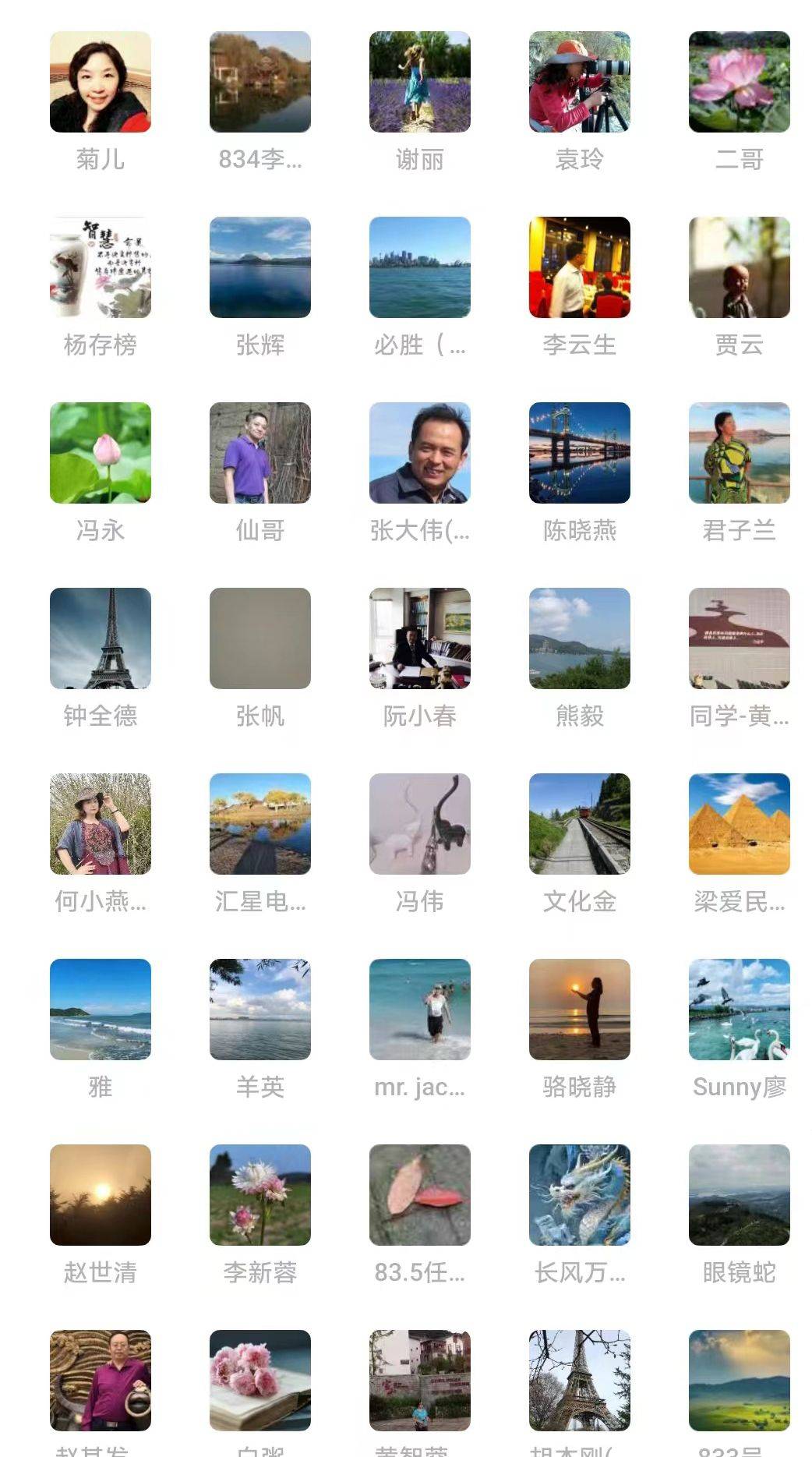Image resolution: width=812 pixels, height=1457 pixels.
Task: Open 杨存榜's profile
Action: point(100,267)
